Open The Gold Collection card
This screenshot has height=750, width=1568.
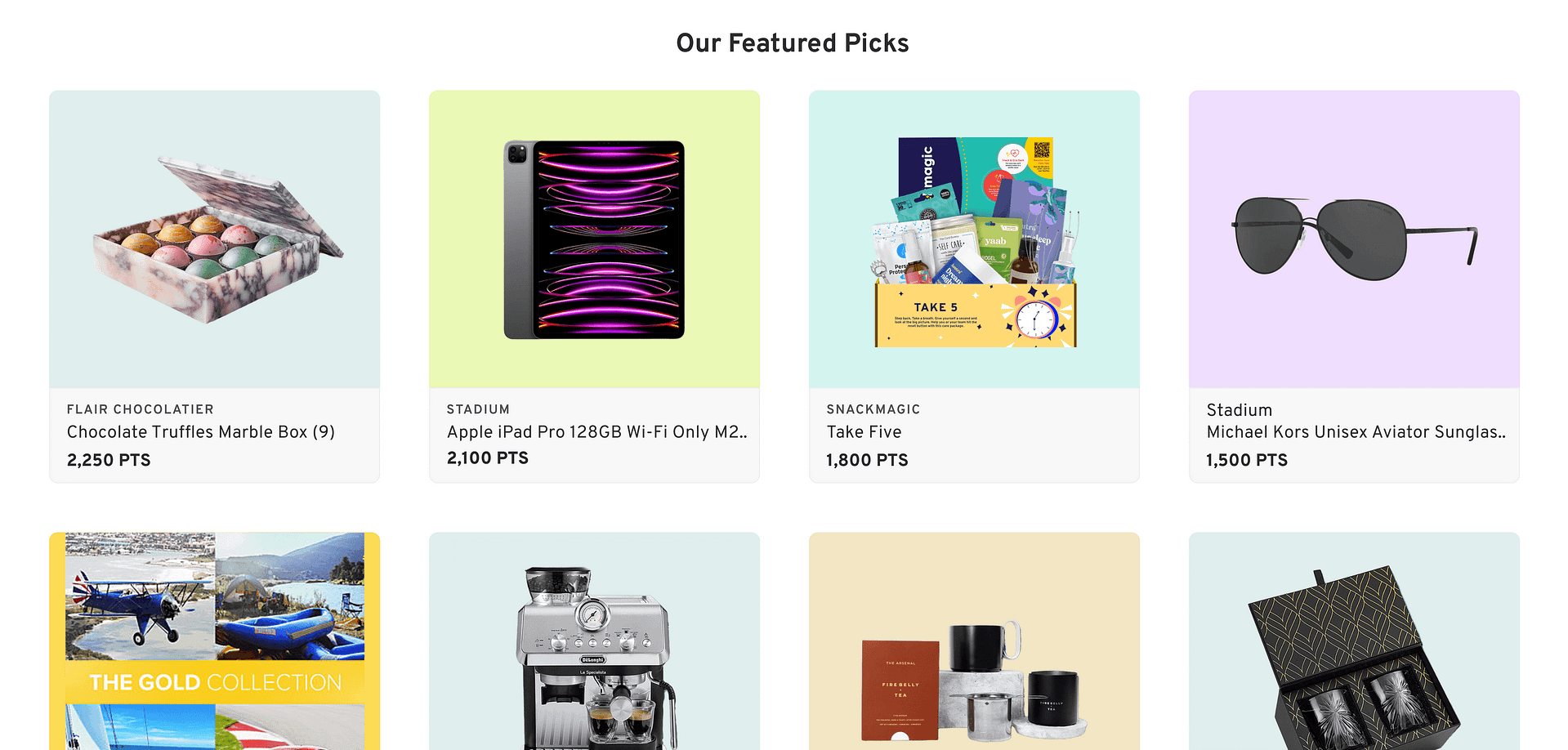click(x=214, y=641)
